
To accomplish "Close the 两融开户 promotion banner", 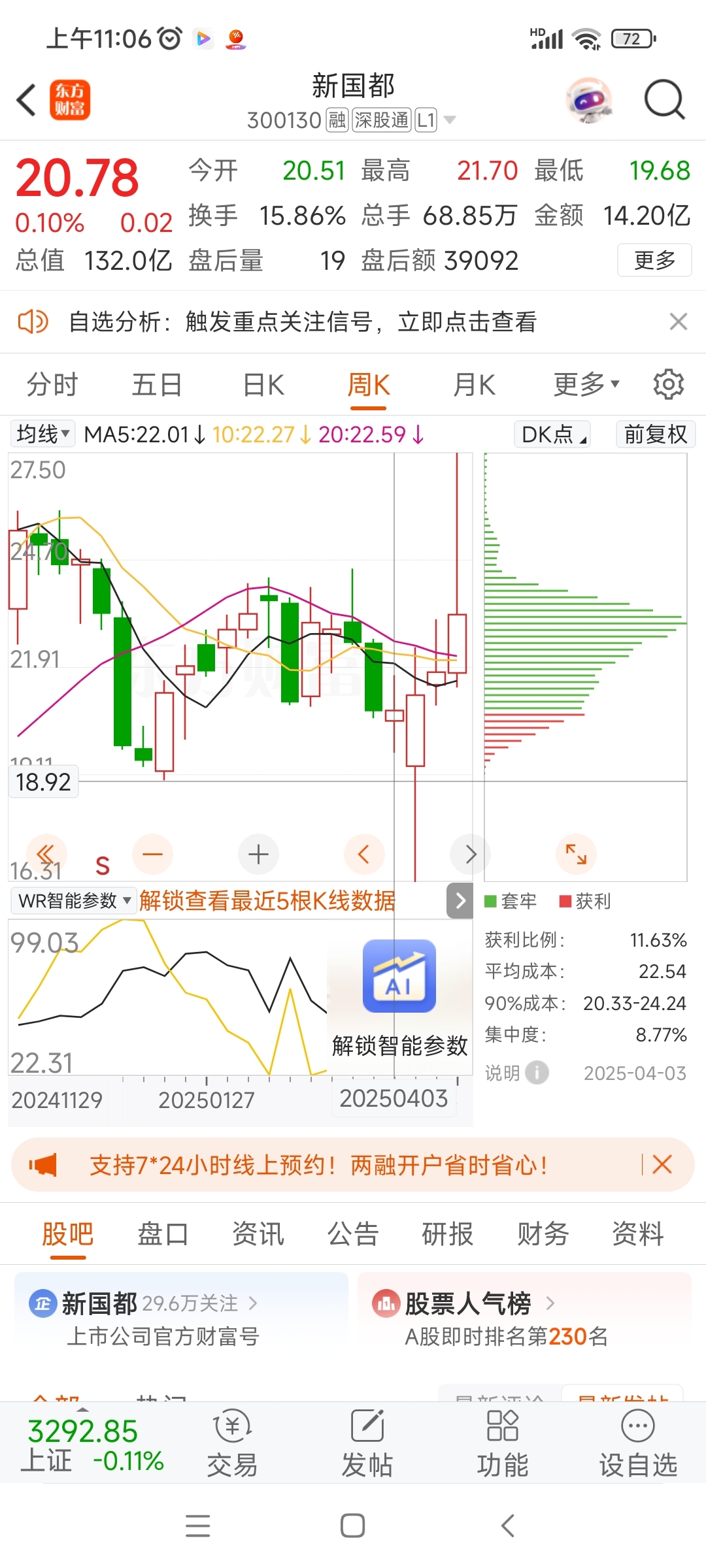I will (x=662, y=1164).
